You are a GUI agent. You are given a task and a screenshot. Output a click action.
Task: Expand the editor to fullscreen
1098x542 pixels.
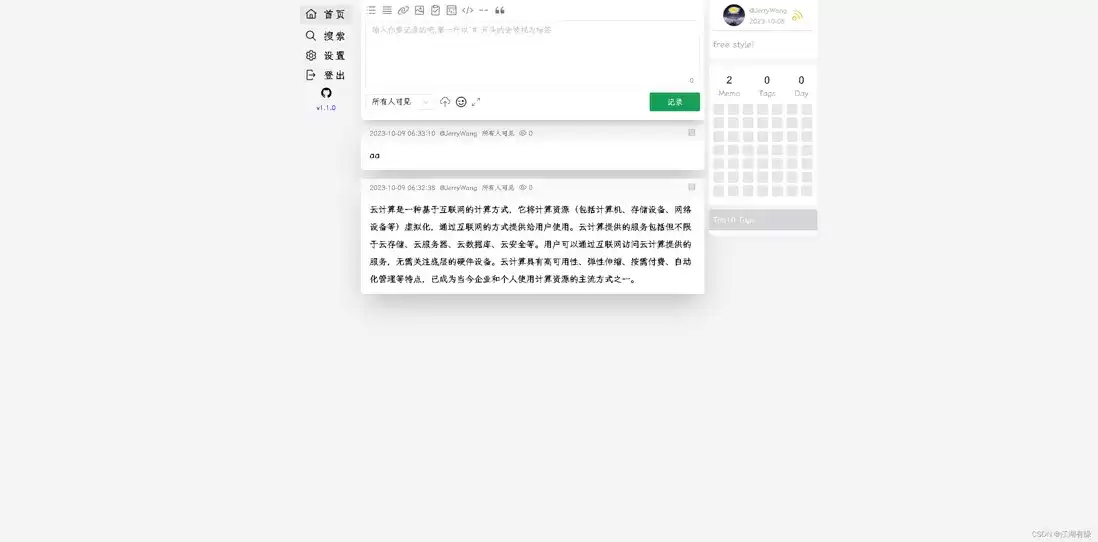pos(476,102)
